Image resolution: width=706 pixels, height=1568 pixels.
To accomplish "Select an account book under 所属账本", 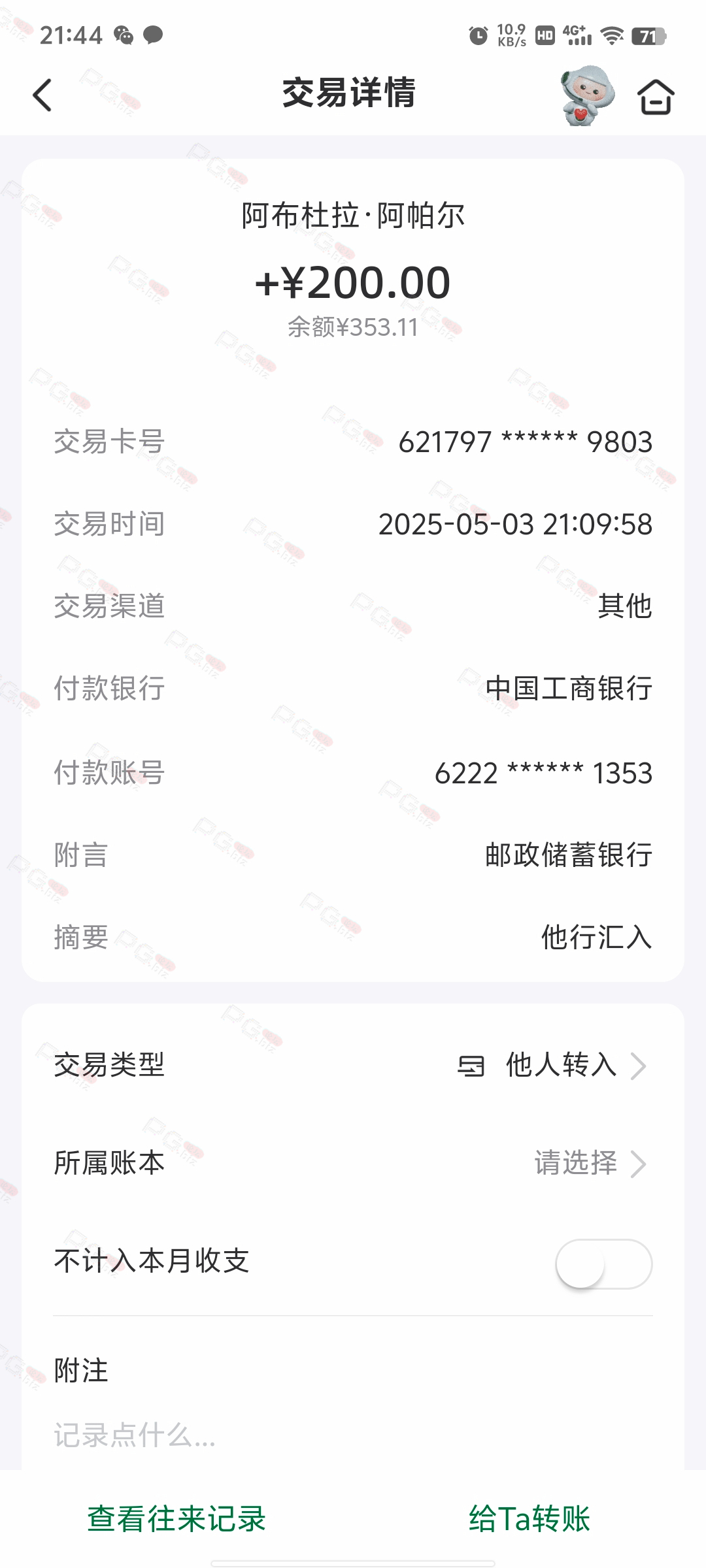I will click(353, 1164).
